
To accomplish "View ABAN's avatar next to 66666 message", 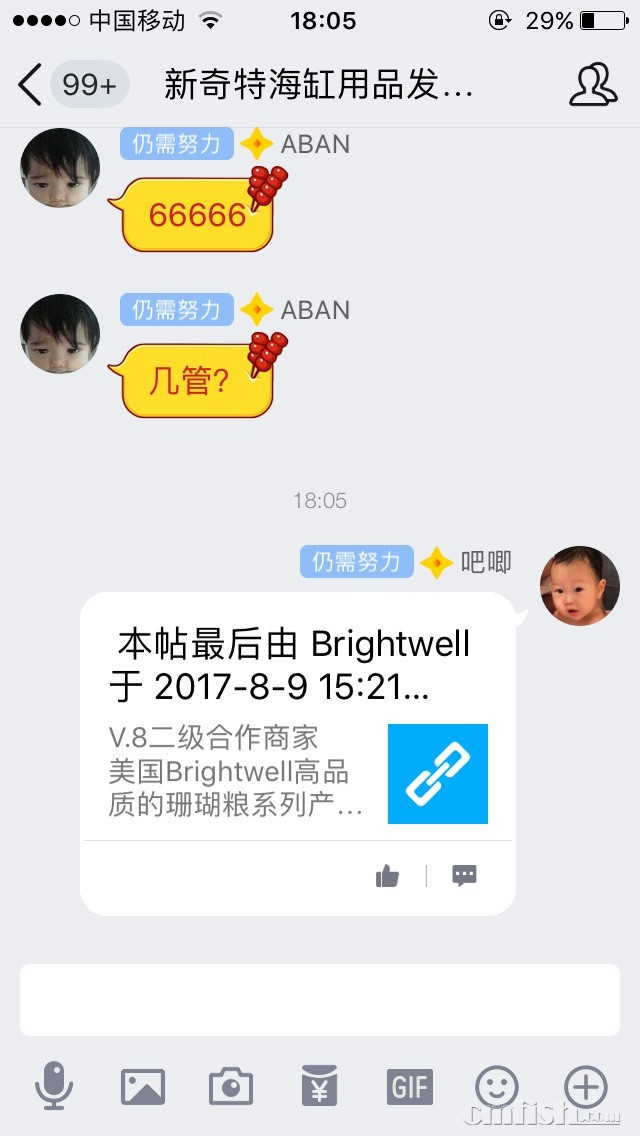I will 60,168.
